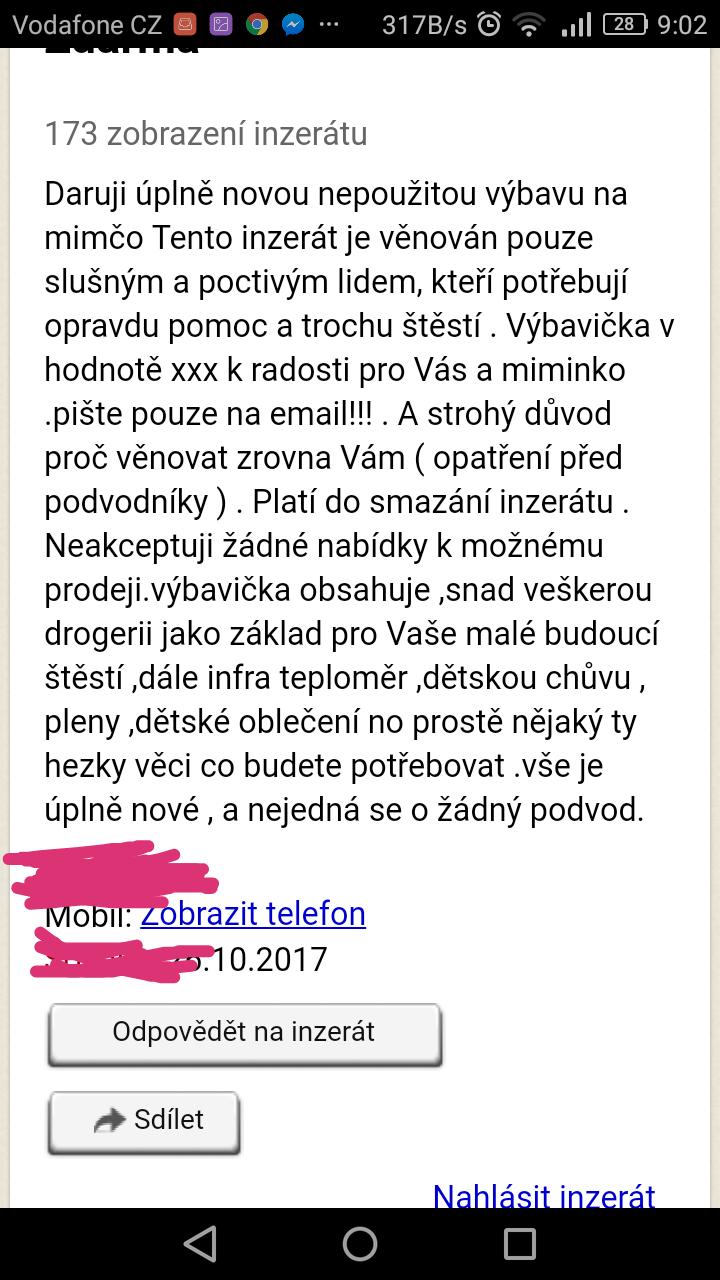720x1280 pixels.
Task: Reply via Odpovědět na inzerát button
Action: click(244, 1033)
